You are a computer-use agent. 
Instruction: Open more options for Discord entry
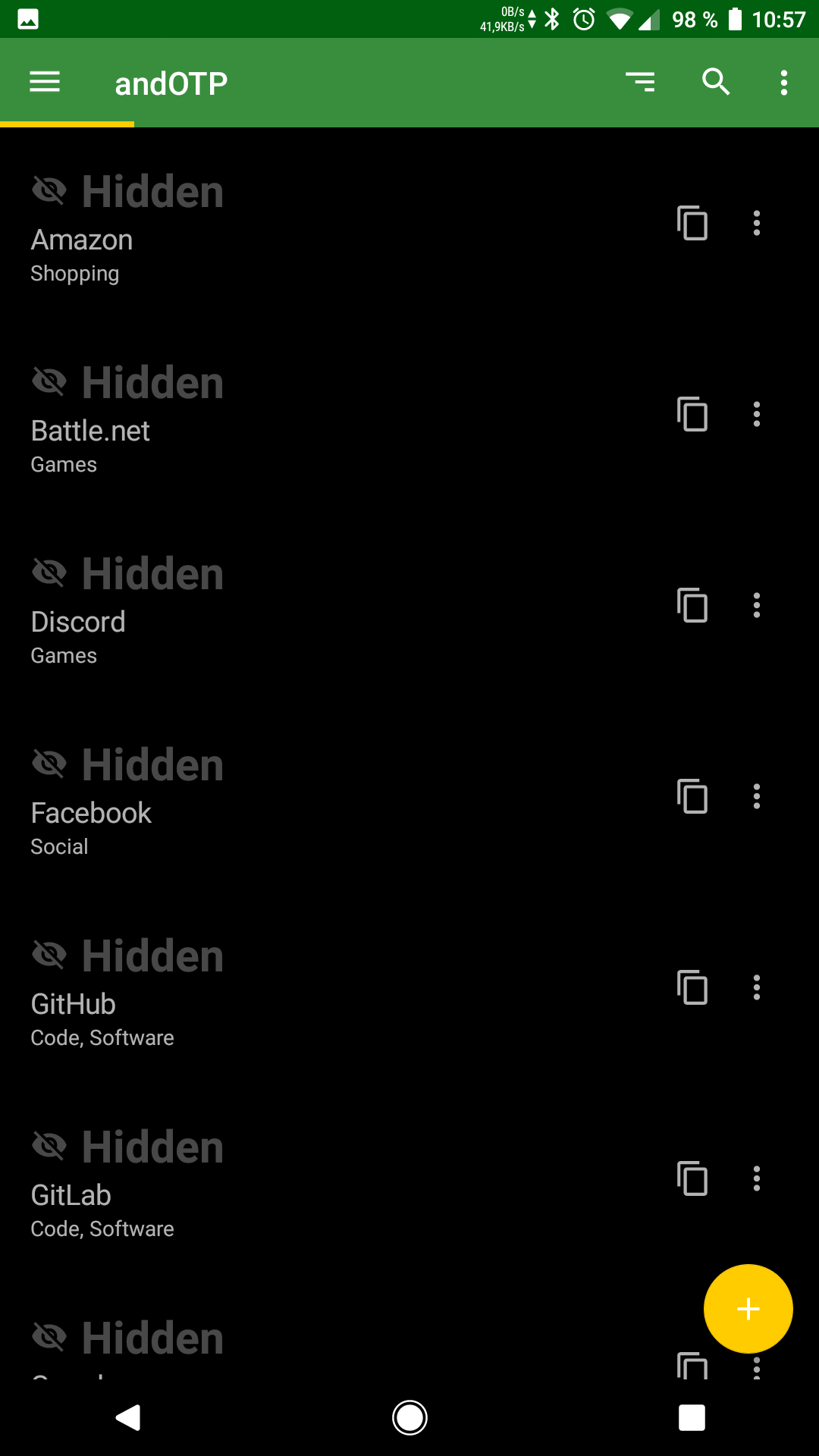756,605
